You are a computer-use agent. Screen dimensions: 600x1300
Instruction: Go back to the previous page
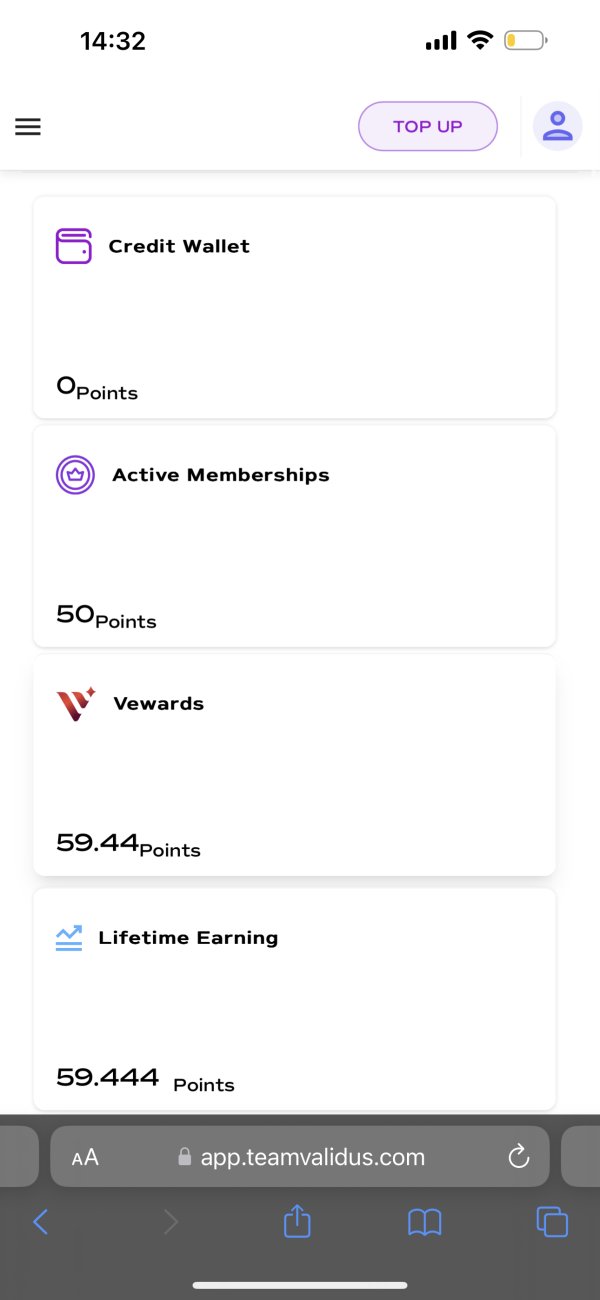click(40, 1221)
